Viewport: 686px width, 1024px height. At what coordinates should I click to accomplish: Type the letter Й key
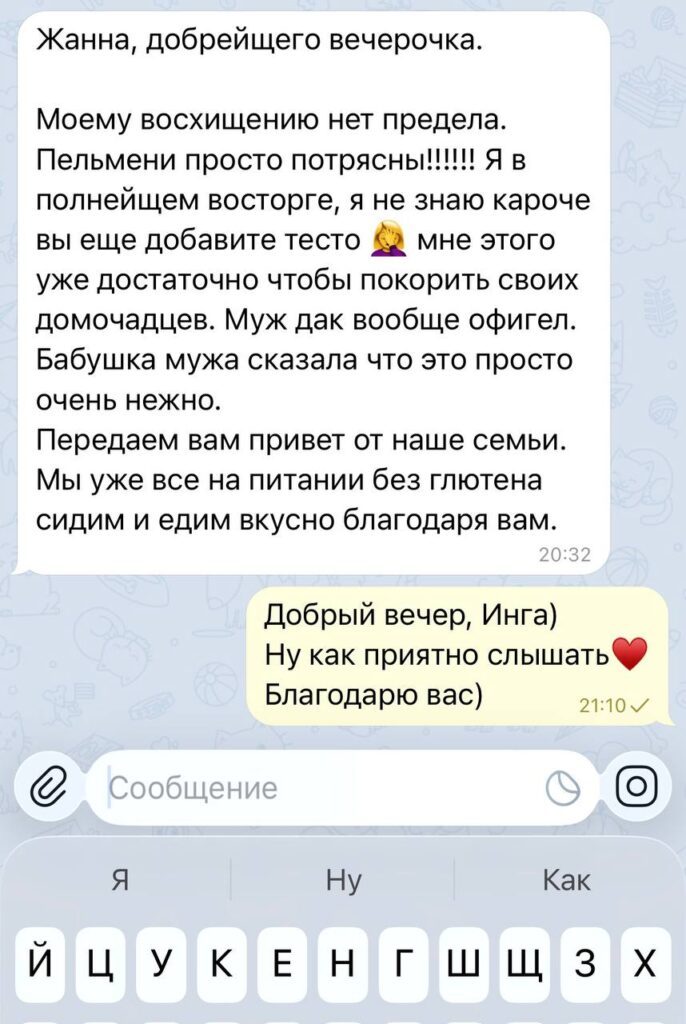(x=39, y=964)
